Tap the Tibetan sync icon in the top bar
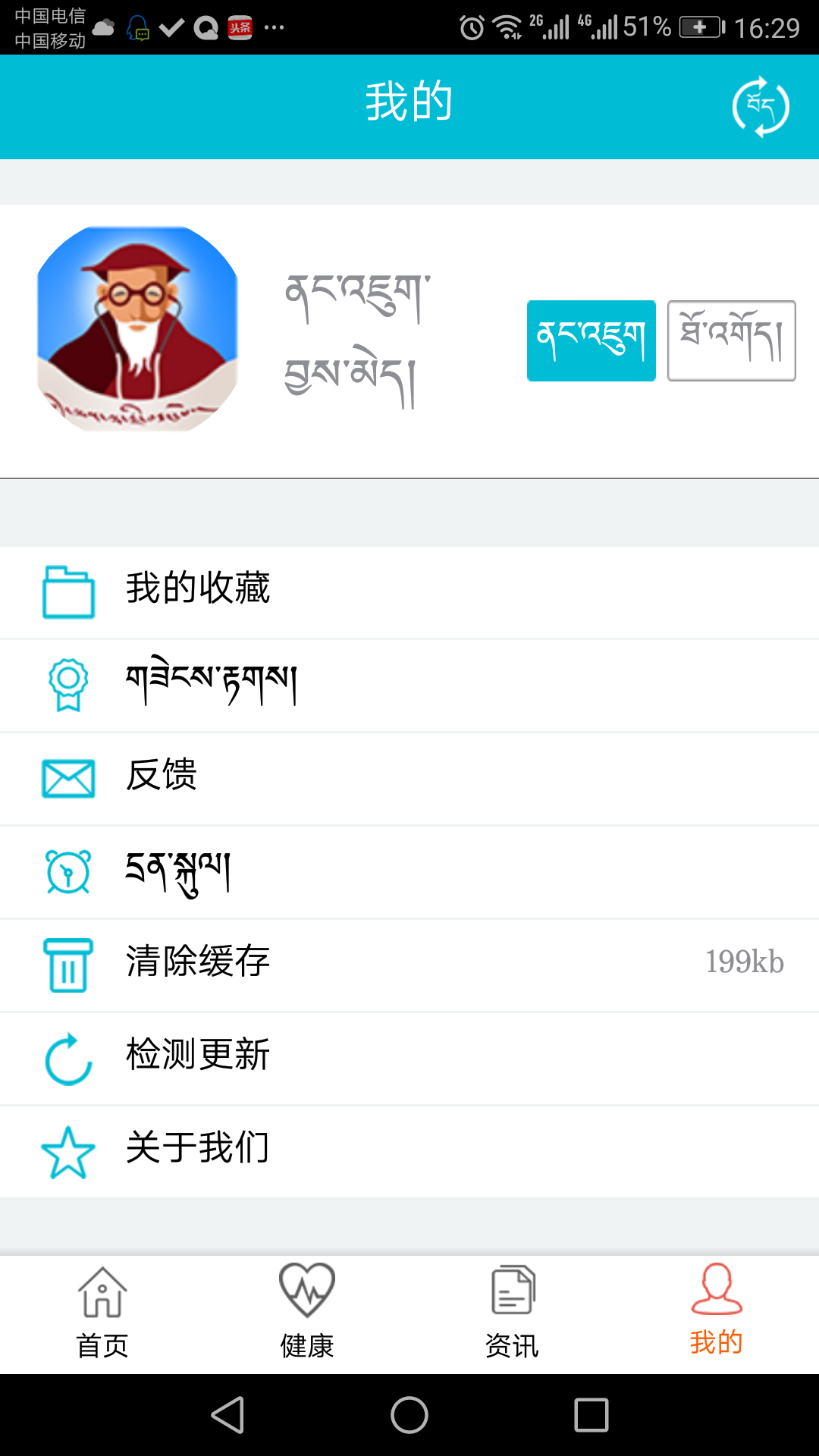The height and width of the screenshot is (1456, 819). coord(761,106)
